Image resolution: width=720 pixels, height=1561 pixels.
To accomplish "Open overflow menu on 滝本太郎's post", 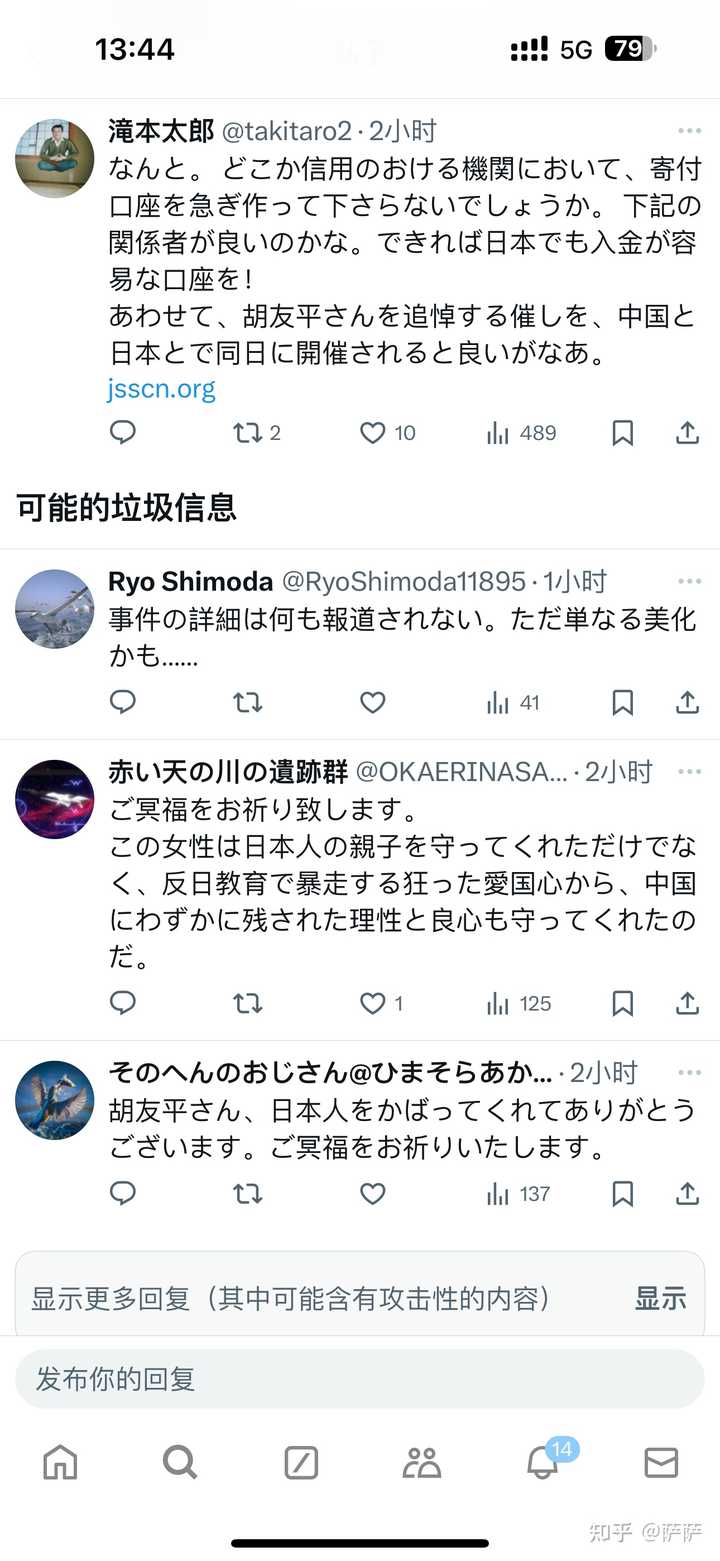I will pyautogui.click(x=689, y=131).
